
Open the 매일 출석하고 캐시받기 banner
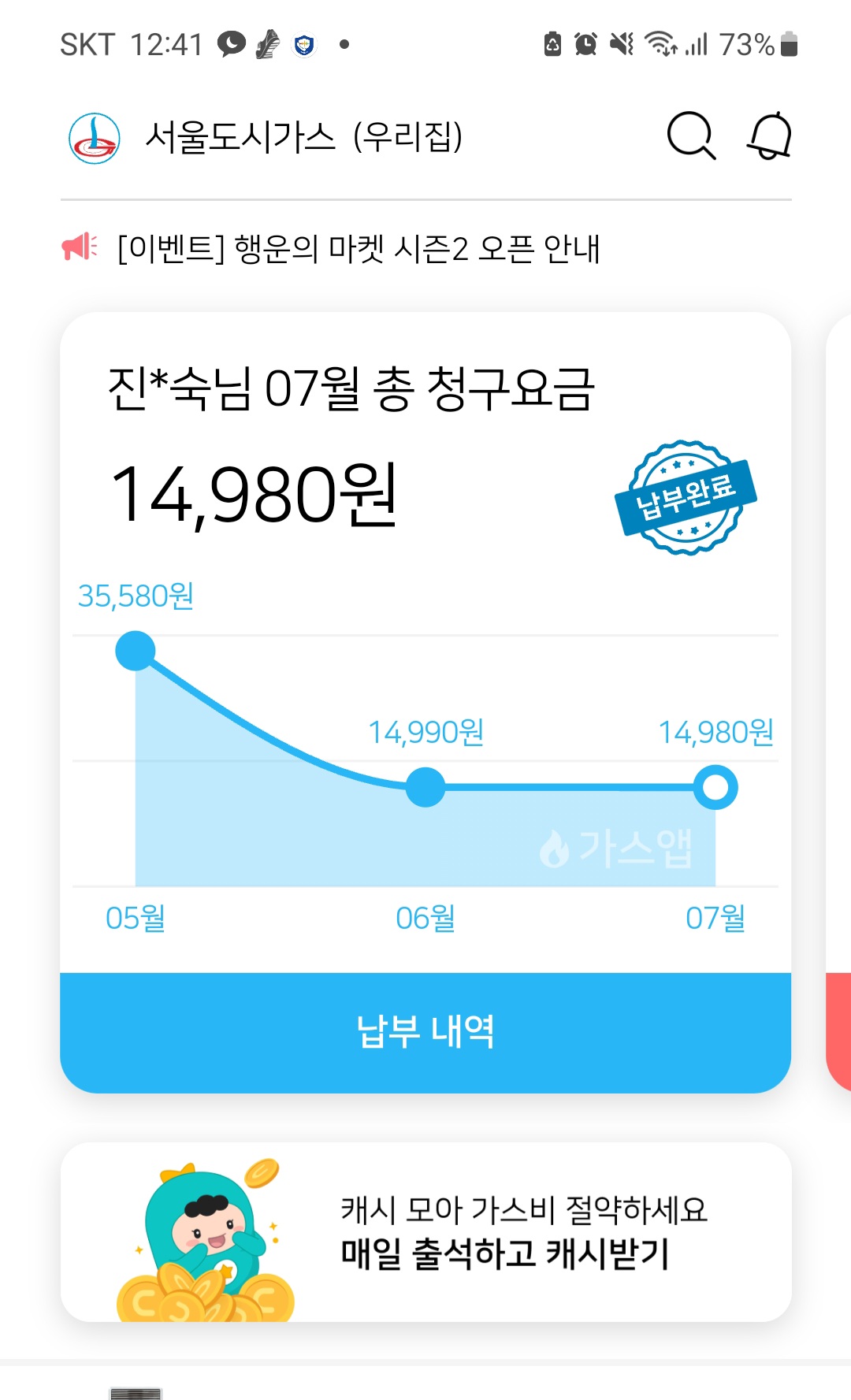coord(425,1231)
